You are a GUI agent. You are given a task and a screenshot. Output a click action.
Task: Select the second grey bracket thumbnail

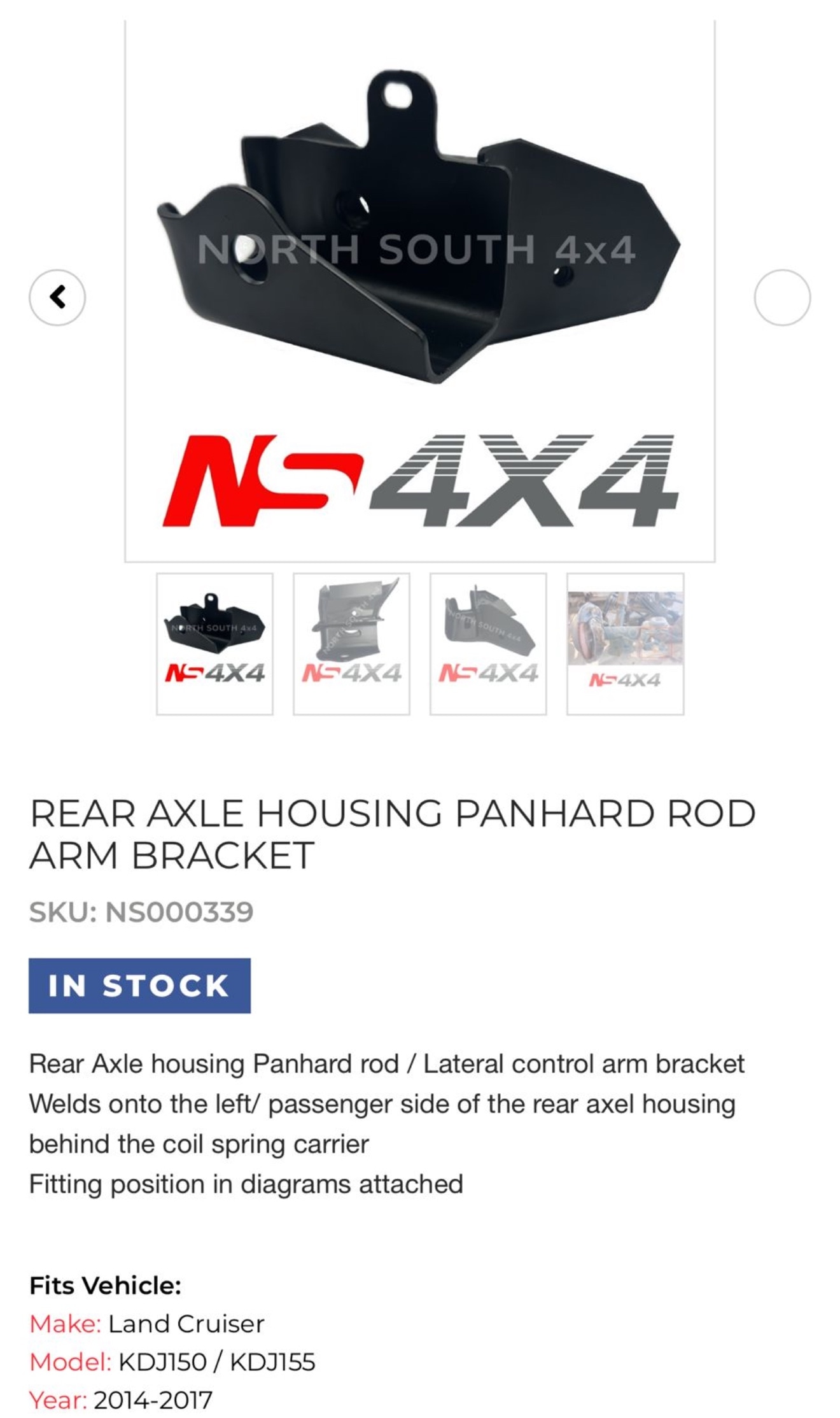coord(351,644)
